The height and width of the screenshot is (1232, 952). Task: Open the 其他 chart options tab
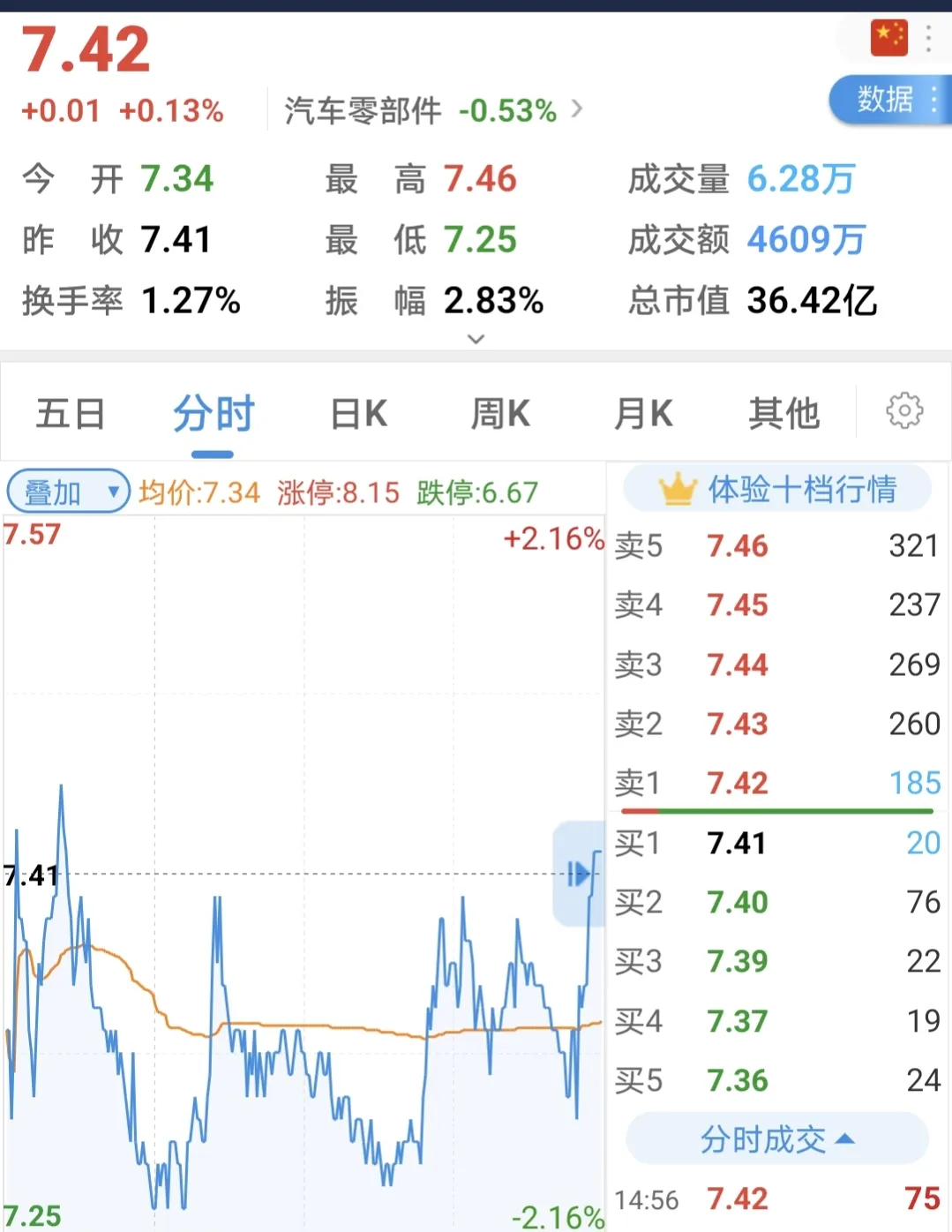[x=783, y=413]
